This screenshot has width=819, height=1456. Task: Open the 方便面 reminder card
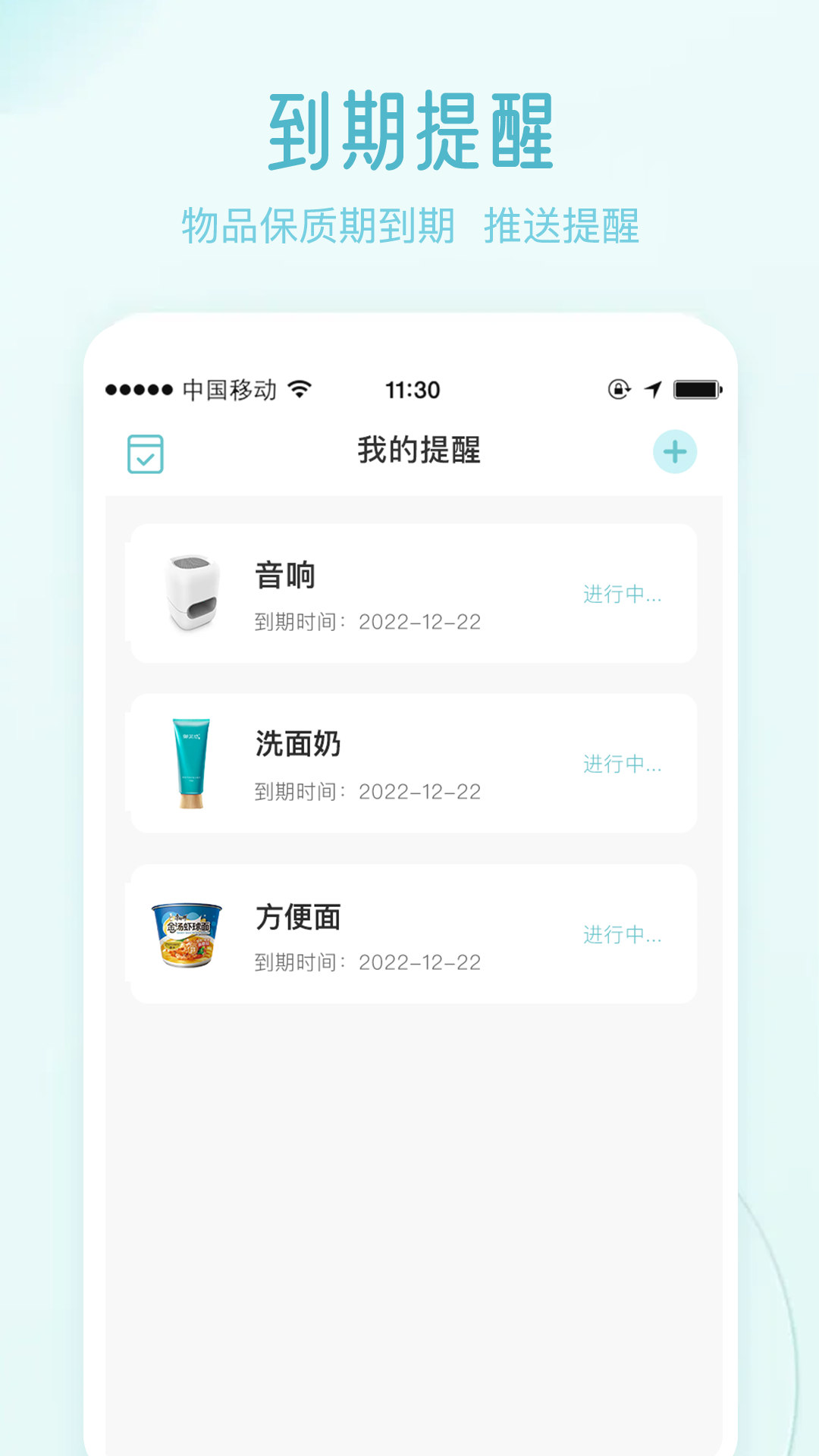pos(413,933)
